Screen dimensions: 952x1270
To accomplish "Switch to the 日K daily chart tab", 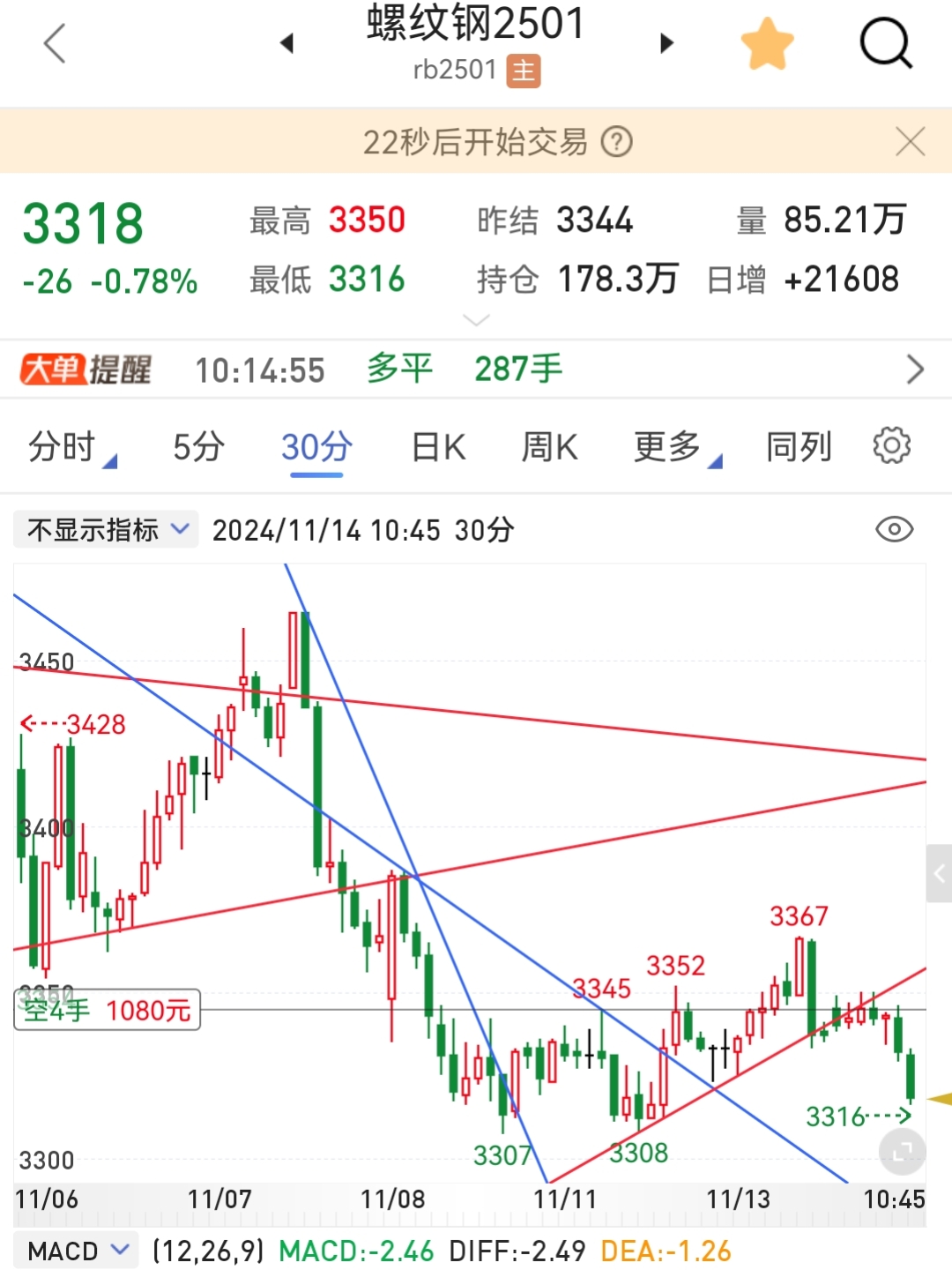I will [436, 447].
